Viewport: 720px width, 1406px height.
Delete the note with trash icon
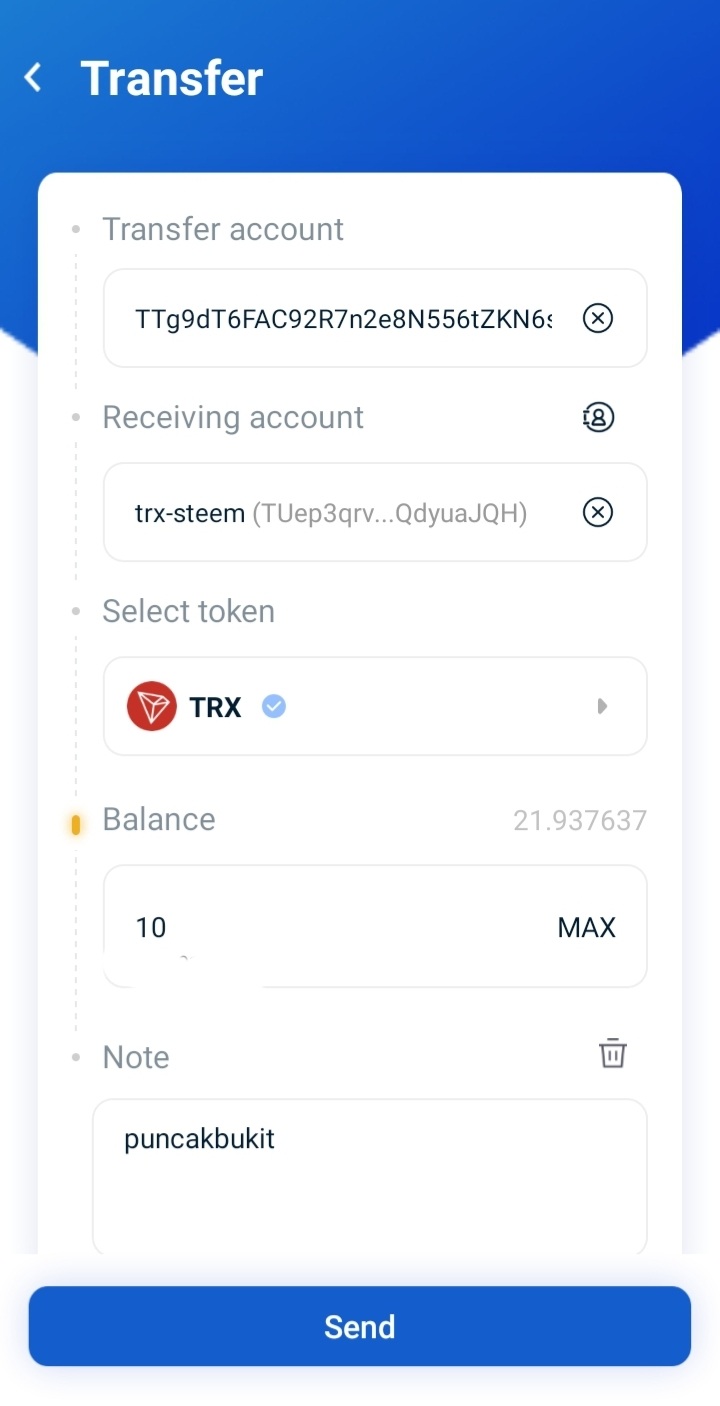(x=612, y=1053)
